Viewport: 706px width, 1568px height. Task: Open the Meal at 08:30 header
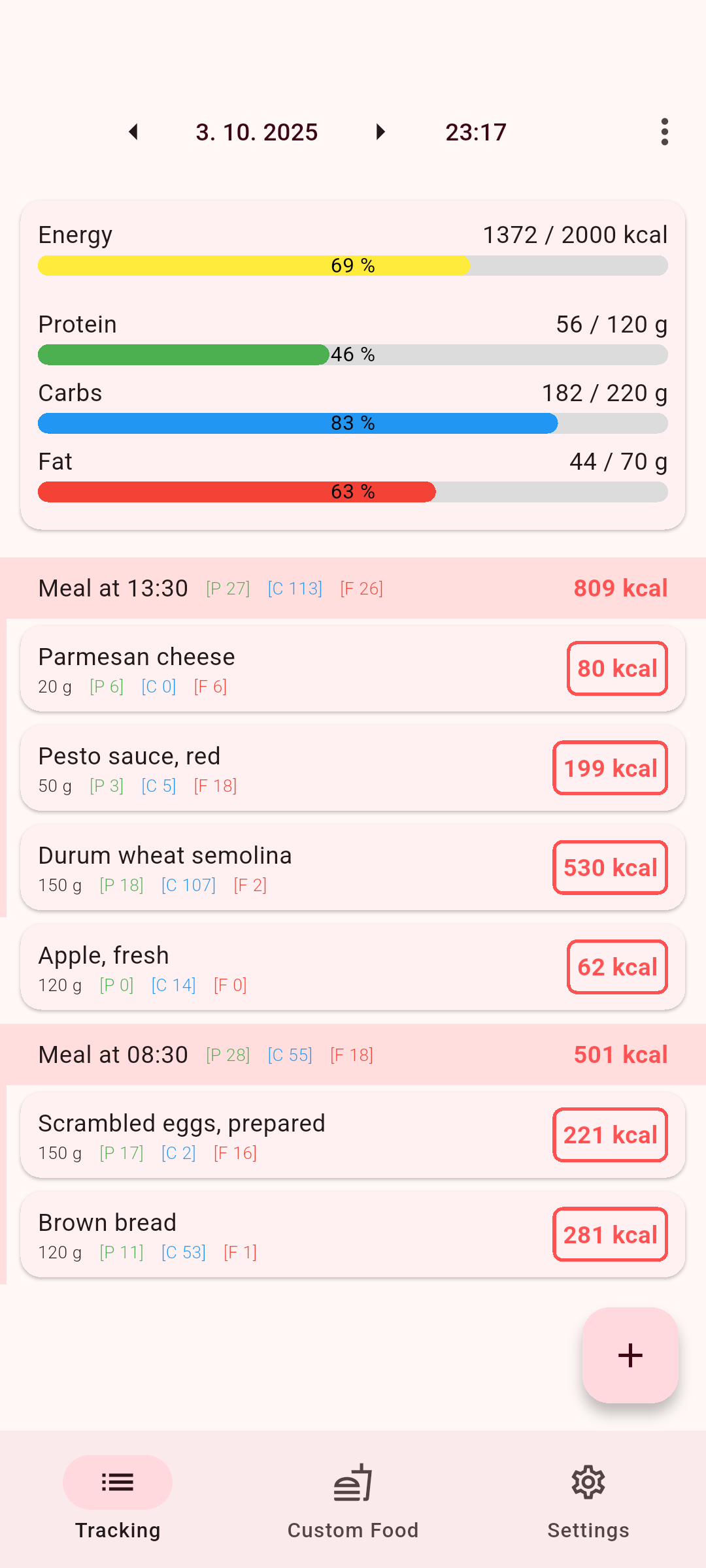pyautogui.click(x=353, y=1054)
